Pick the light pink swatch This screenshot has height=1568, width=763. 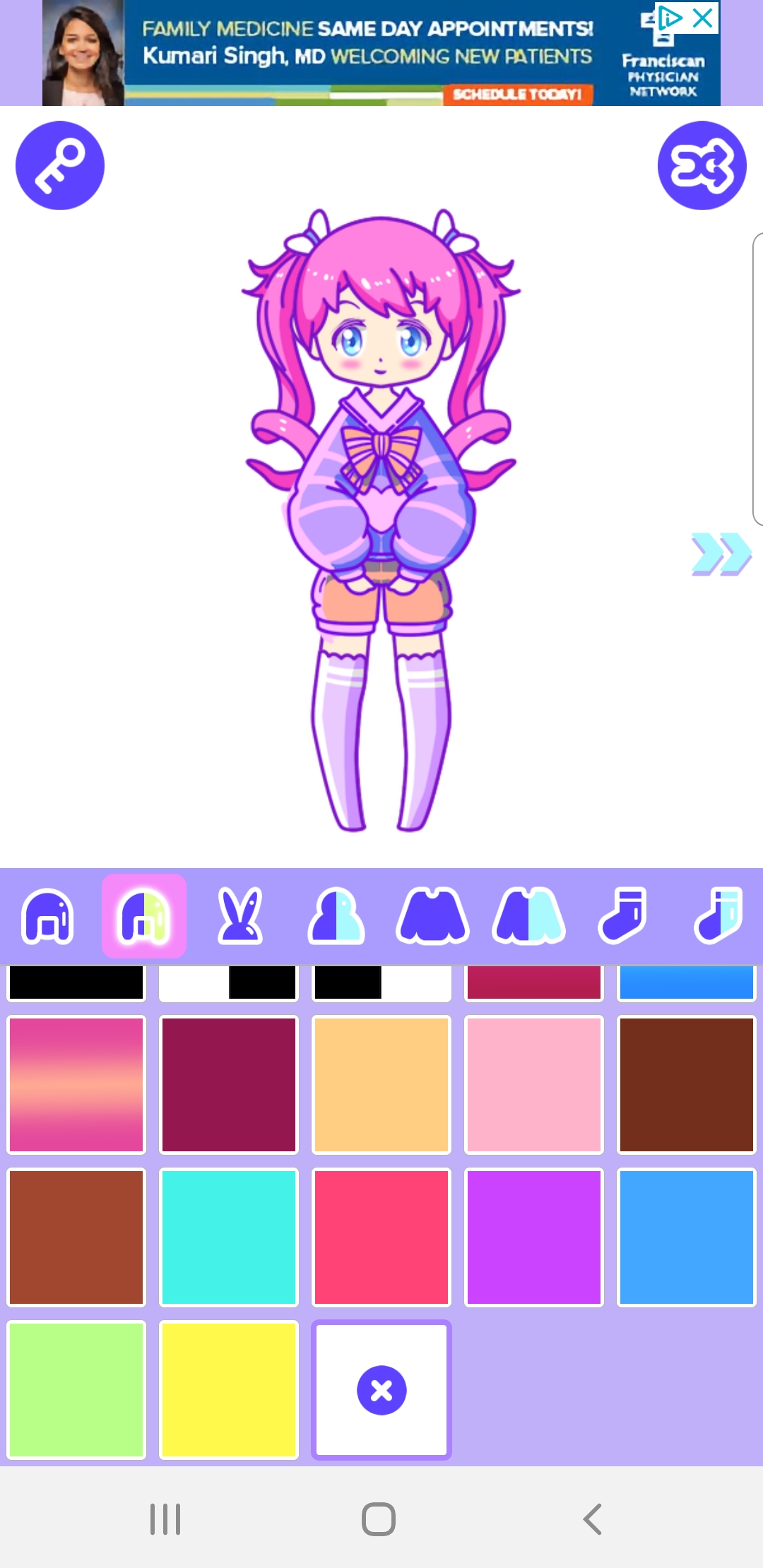(x=534, y=1085)
